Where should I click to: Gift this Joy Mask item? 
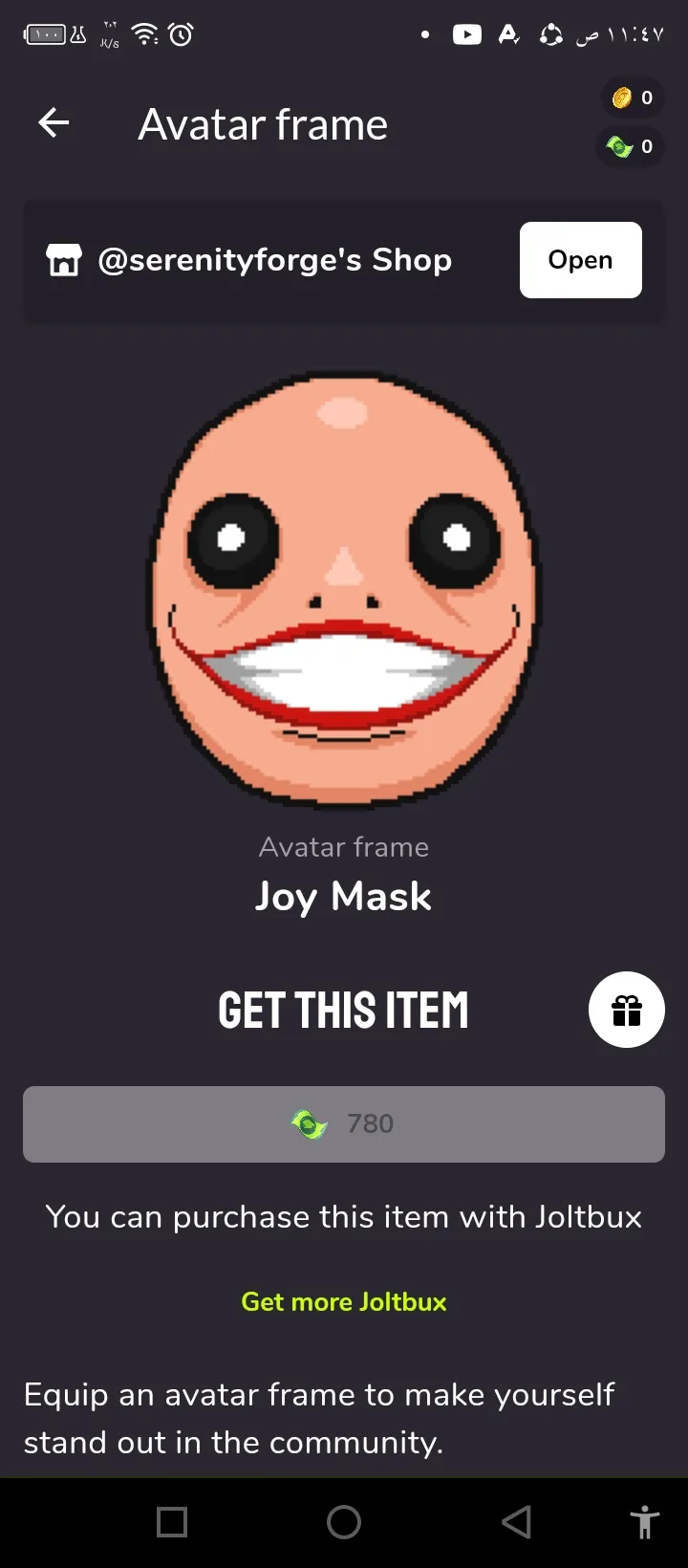(x=626, y=1010)
